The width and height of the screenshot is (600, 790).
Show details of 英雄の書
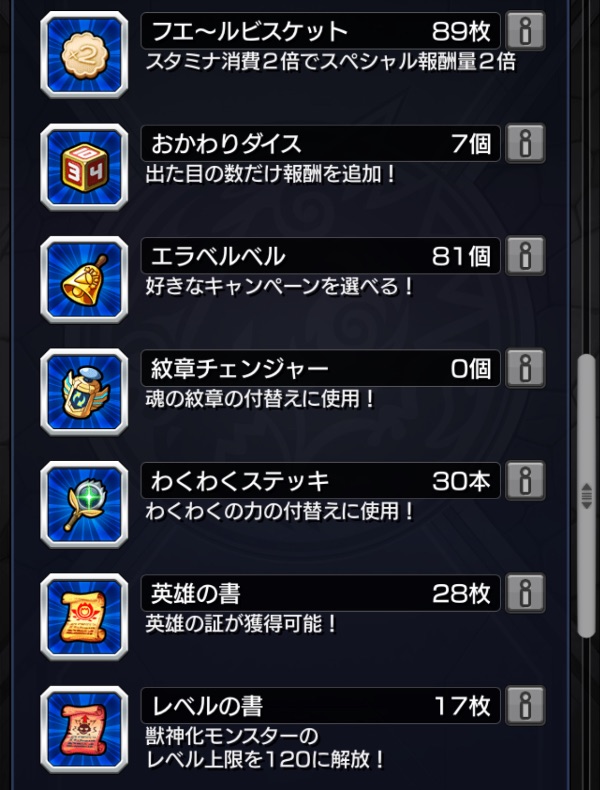tap(525, 593)
